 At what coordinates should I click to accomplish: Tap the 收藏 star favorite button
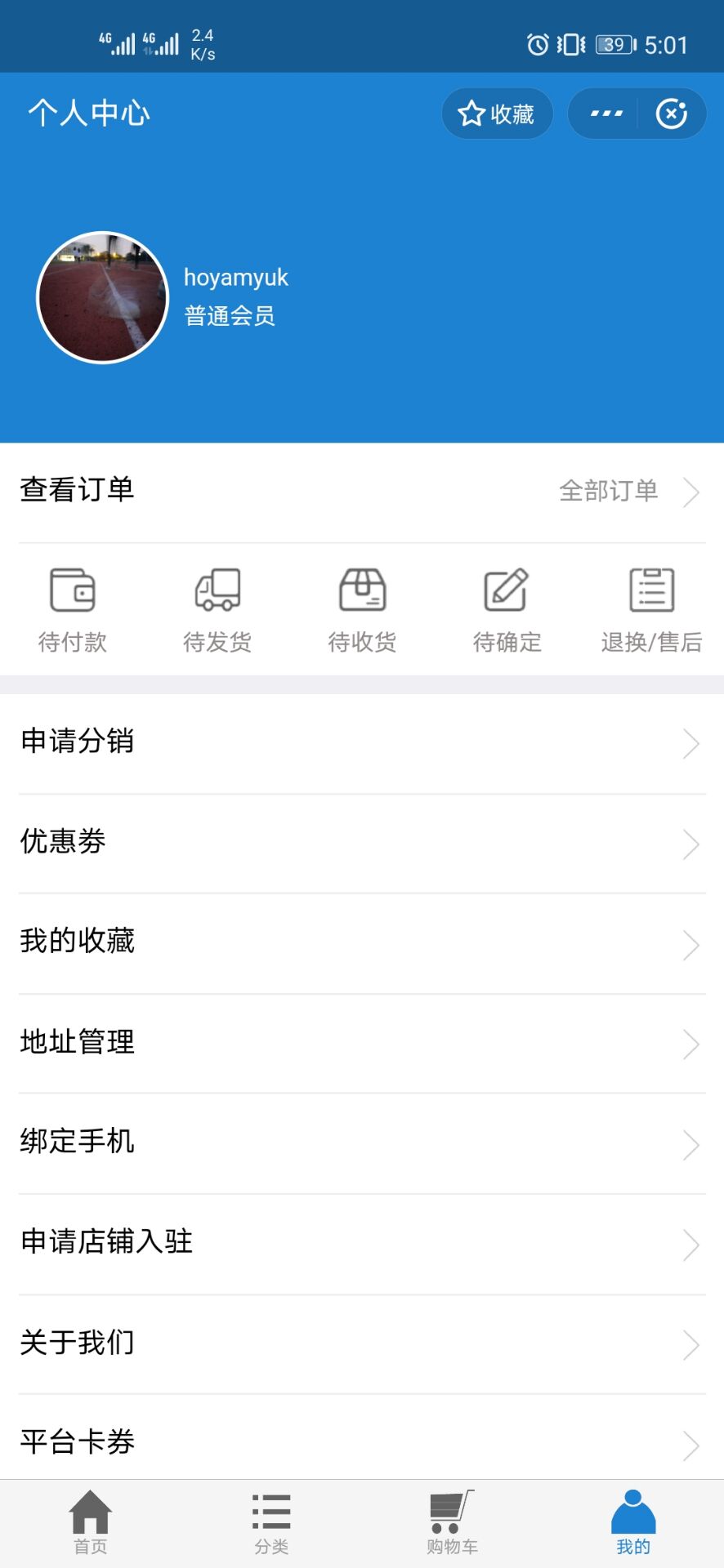497,114
